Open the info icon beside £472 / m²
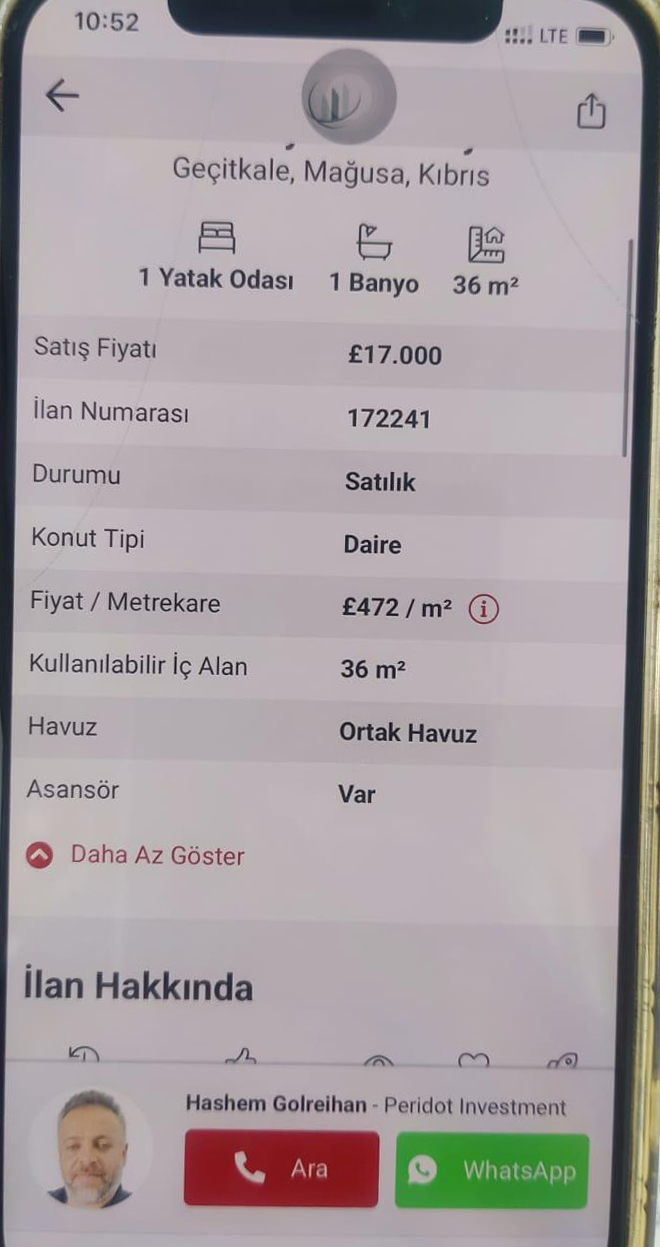The height and width of the screenshot is (1247, 660). [x=483, y=608]
